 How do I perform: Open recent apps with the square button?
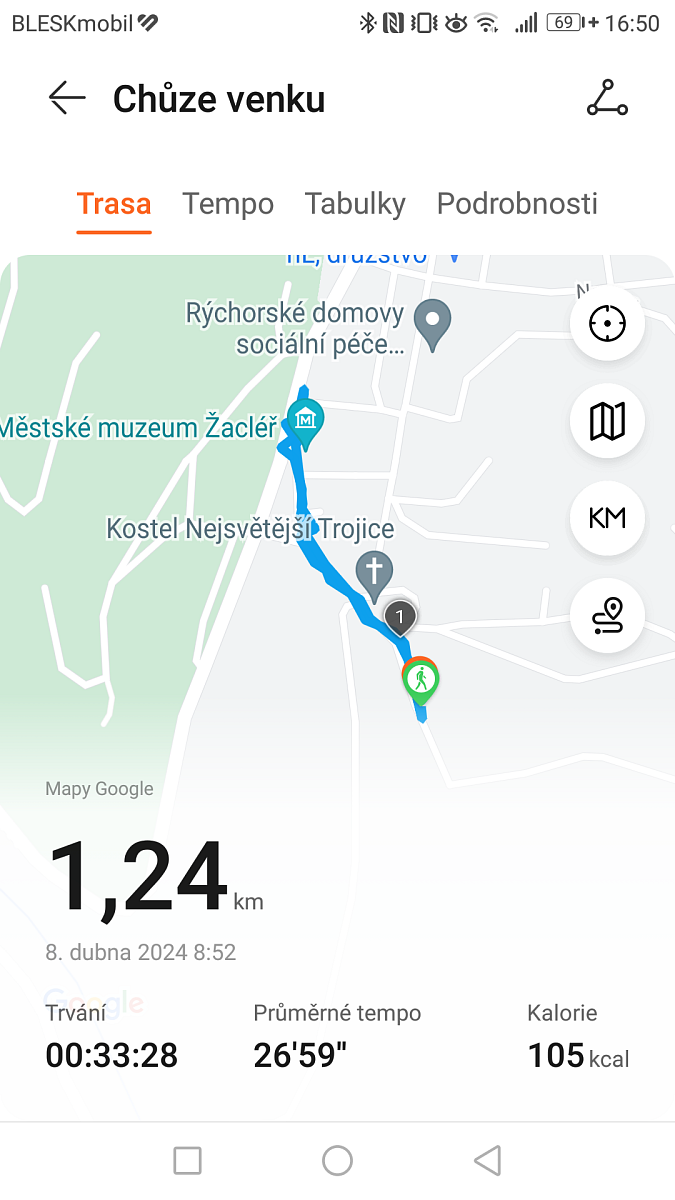[x=187, y=1160]
